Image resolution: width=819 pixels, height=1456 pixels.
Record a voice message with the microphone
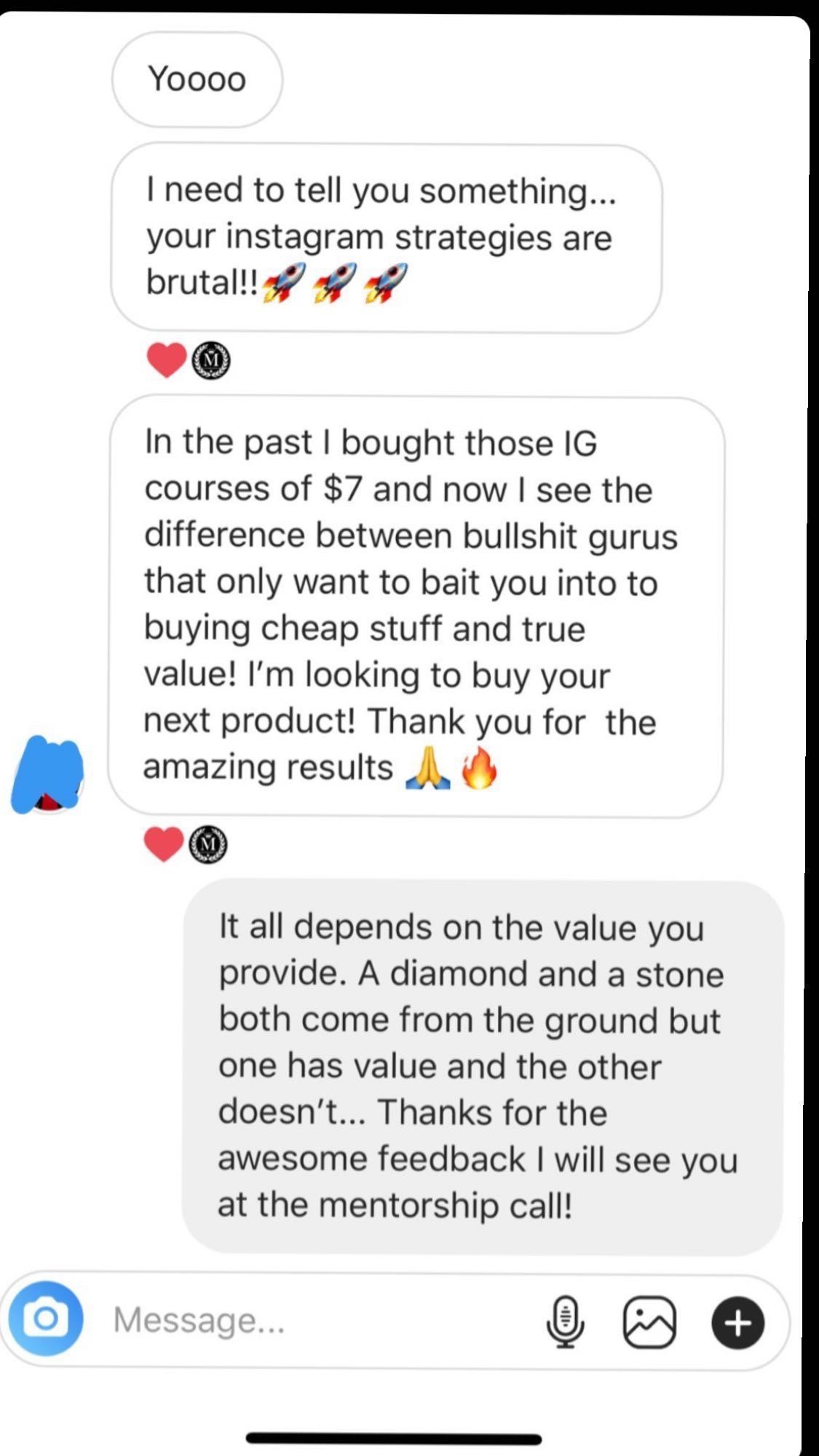[x=565, y=1321]
